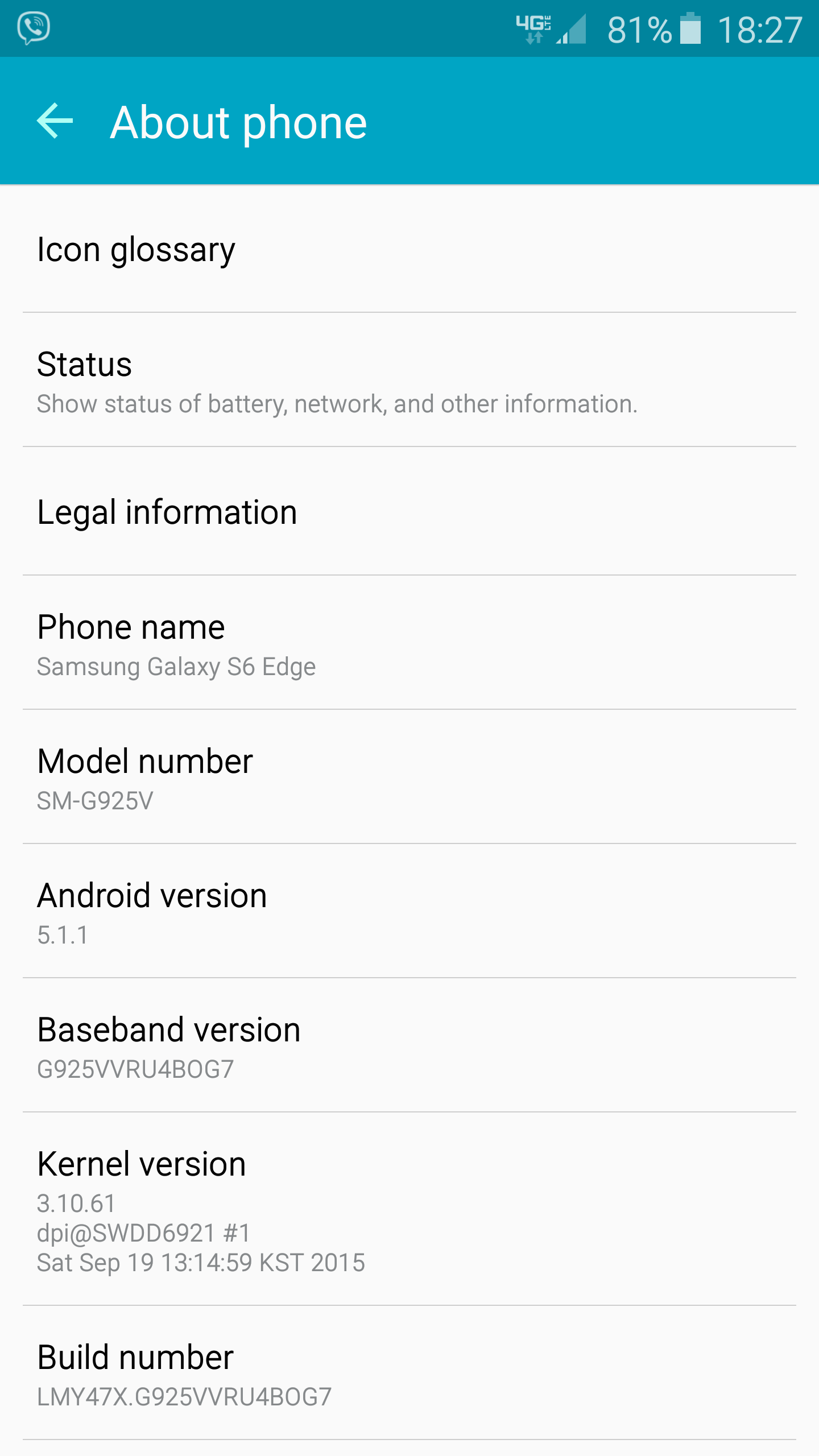Viewport: 819px width, 1456px height.
Task: Tap Phone name to edit it
Action: pos(409,644)
